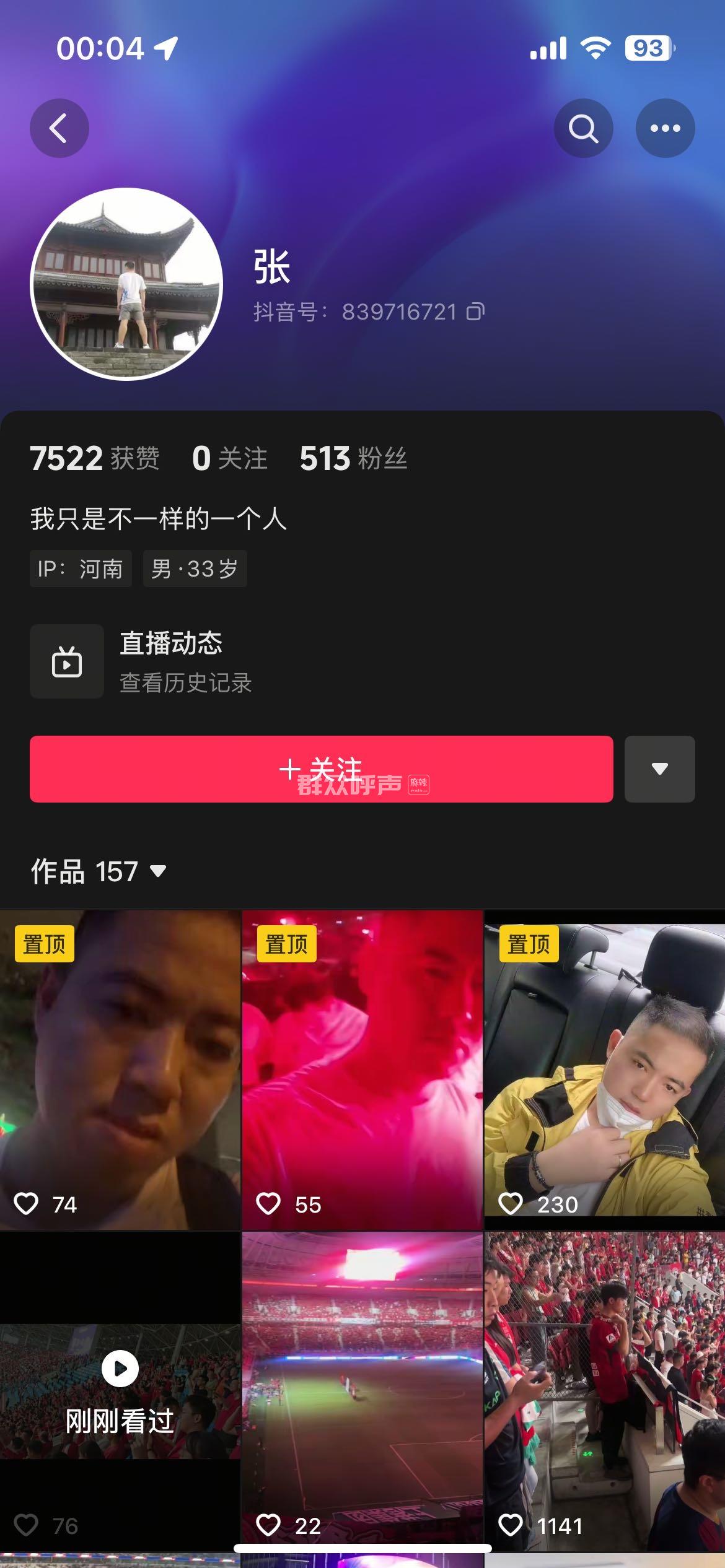Viewport: 725px width, 1568px height.
Task: Open pinned video with 74 likes
Action: (120, 1069)
